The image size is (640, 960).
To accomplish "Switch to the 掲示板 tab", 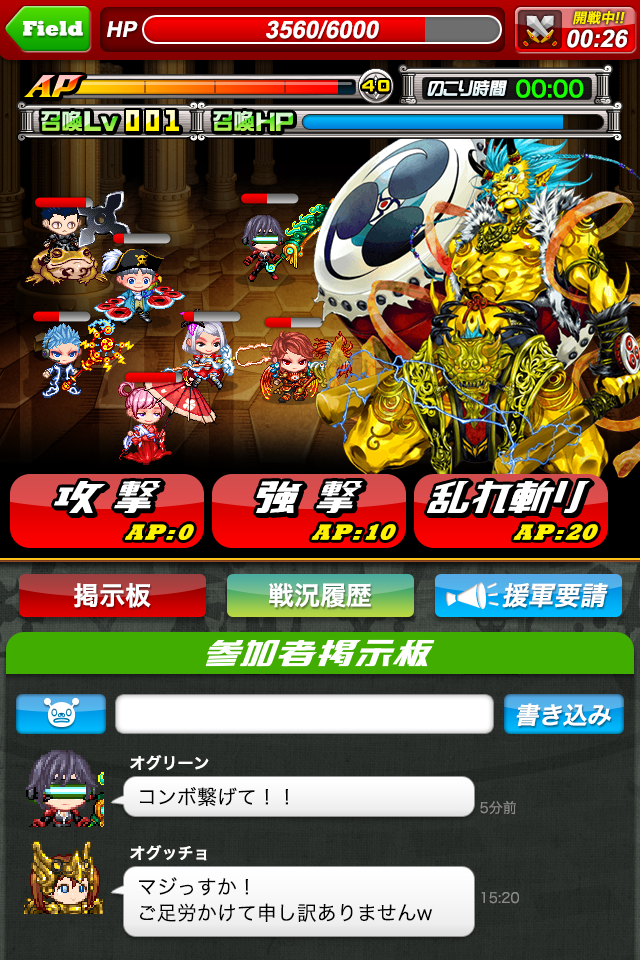I will click(x=112, y=596).
